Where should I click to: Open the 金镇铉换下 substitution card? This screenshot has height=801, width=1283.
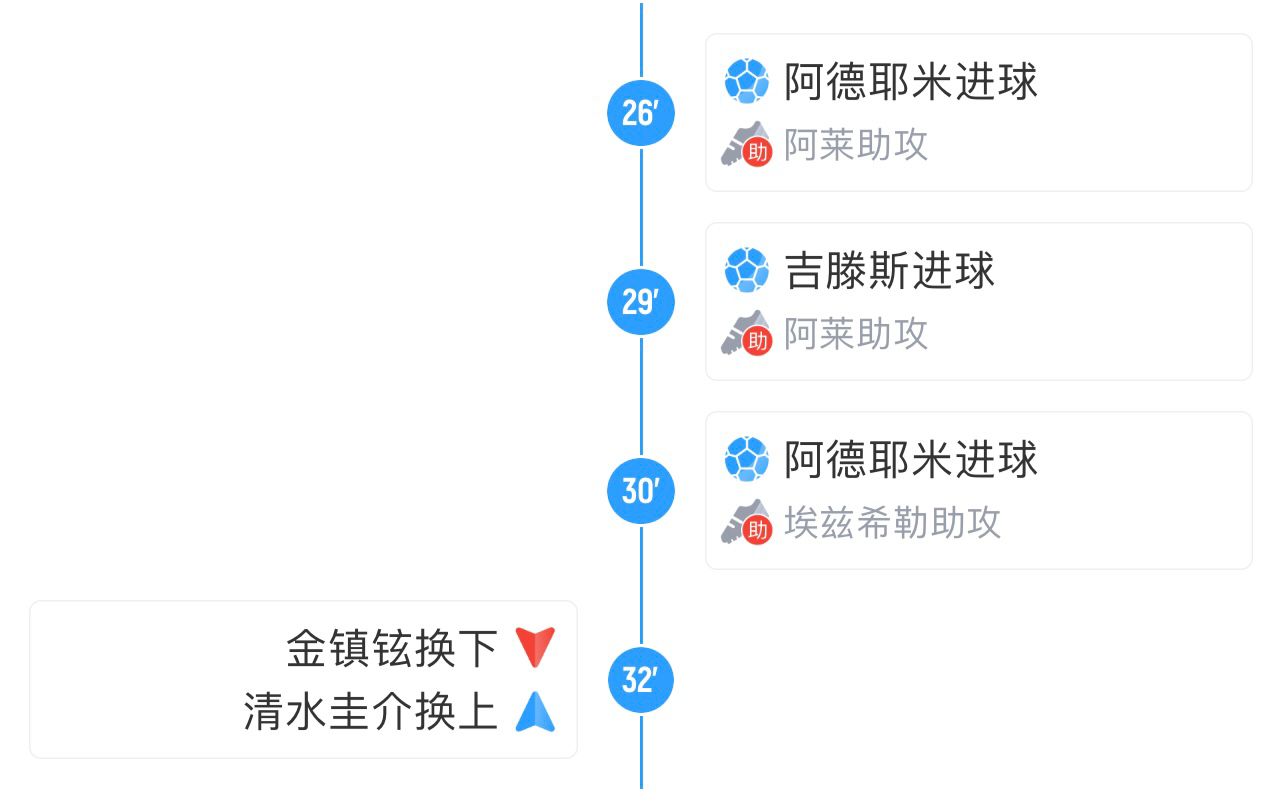click(303, 679)
